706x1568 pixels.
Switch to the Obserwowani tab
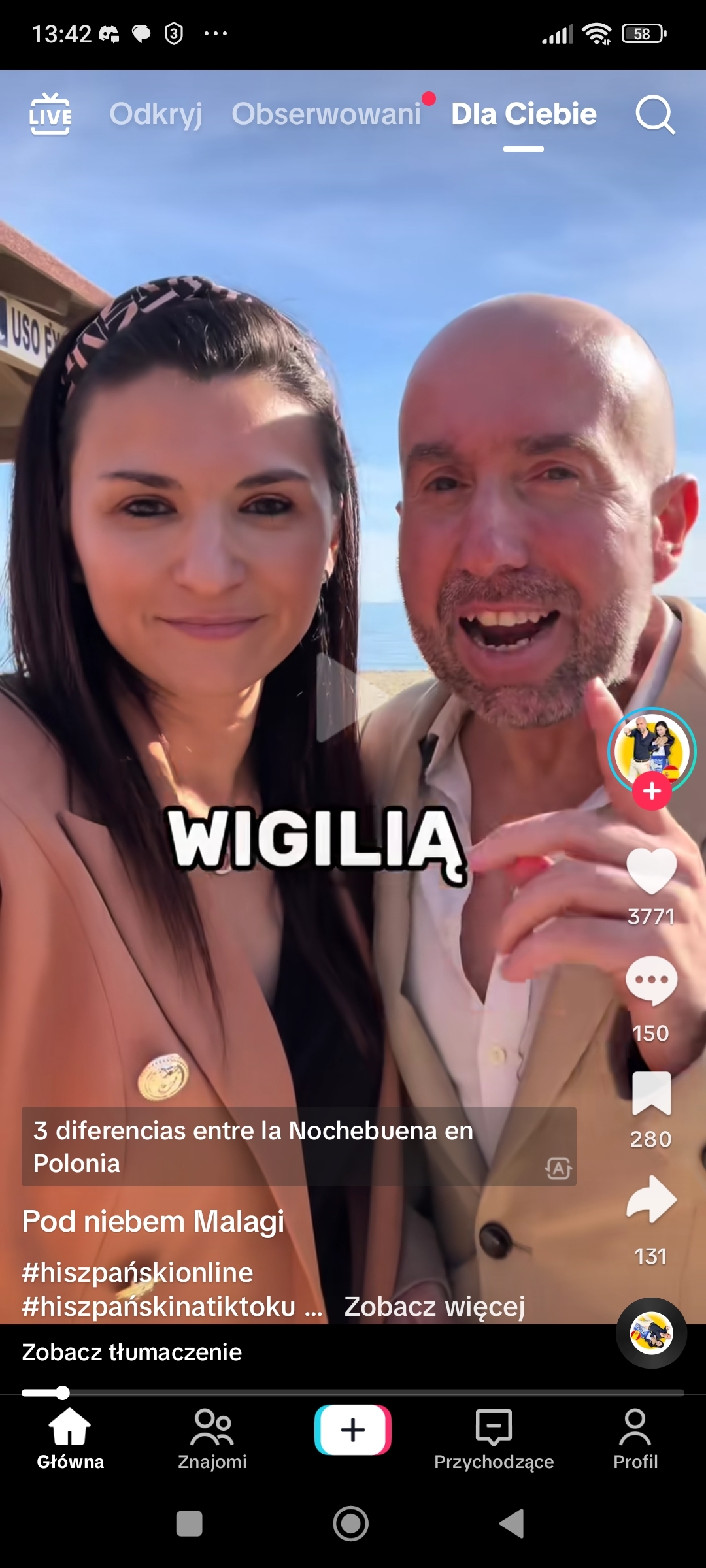pos(326,114)
